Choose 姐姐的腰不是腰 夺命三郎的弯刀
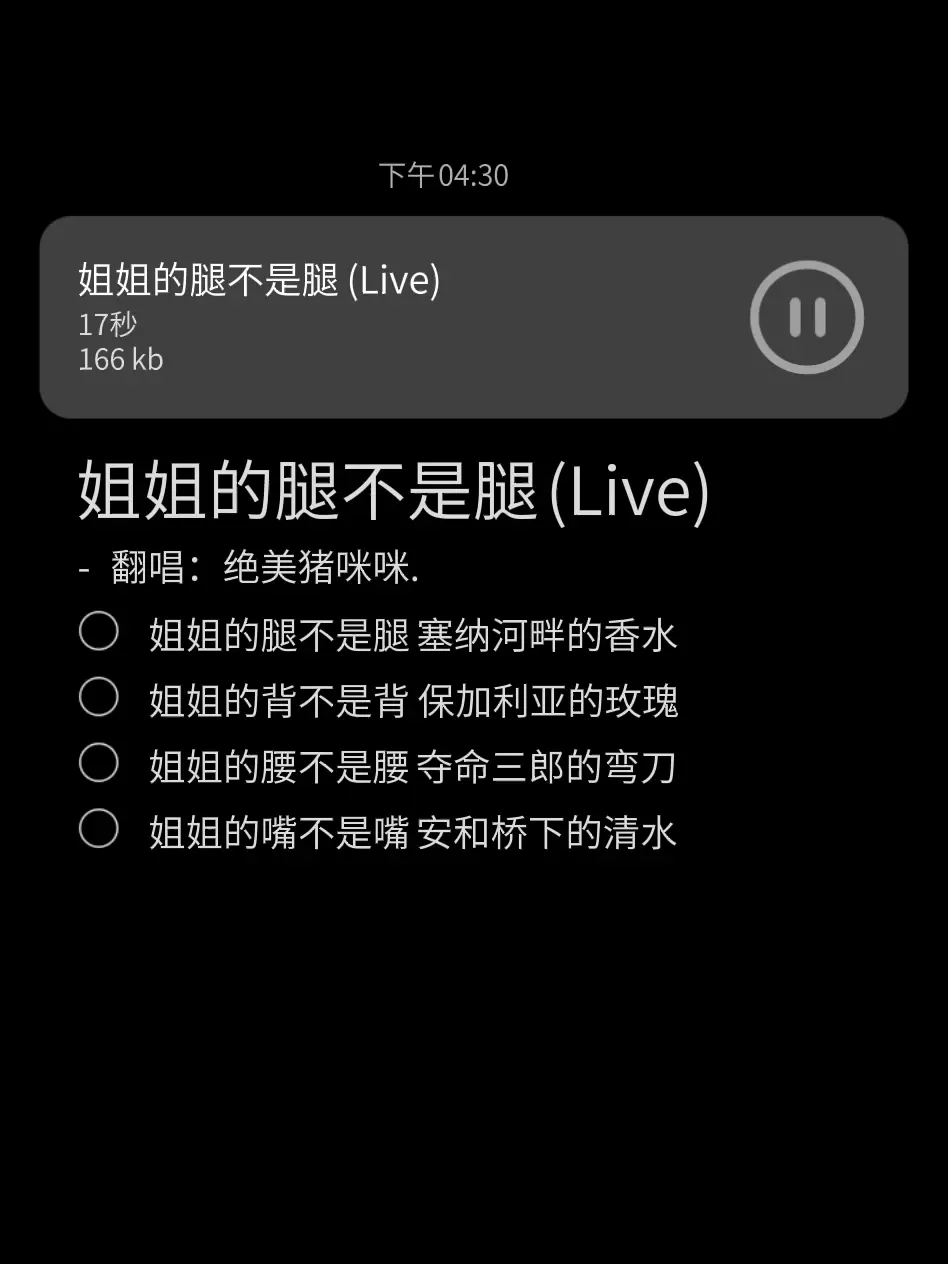948x1264 pixels. click(x=99, y=763)
